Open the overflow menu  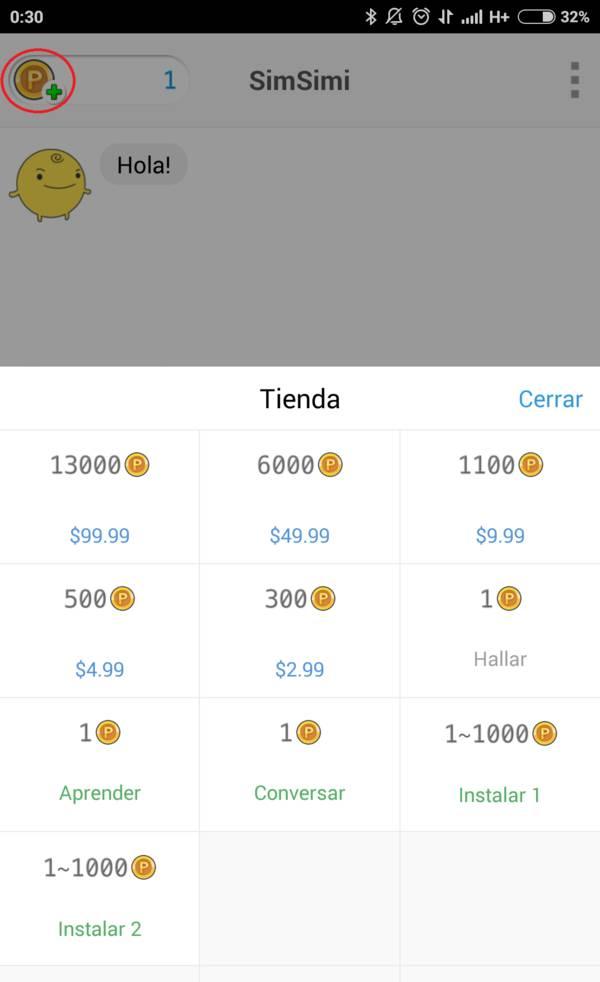click(x=574, y=80)
